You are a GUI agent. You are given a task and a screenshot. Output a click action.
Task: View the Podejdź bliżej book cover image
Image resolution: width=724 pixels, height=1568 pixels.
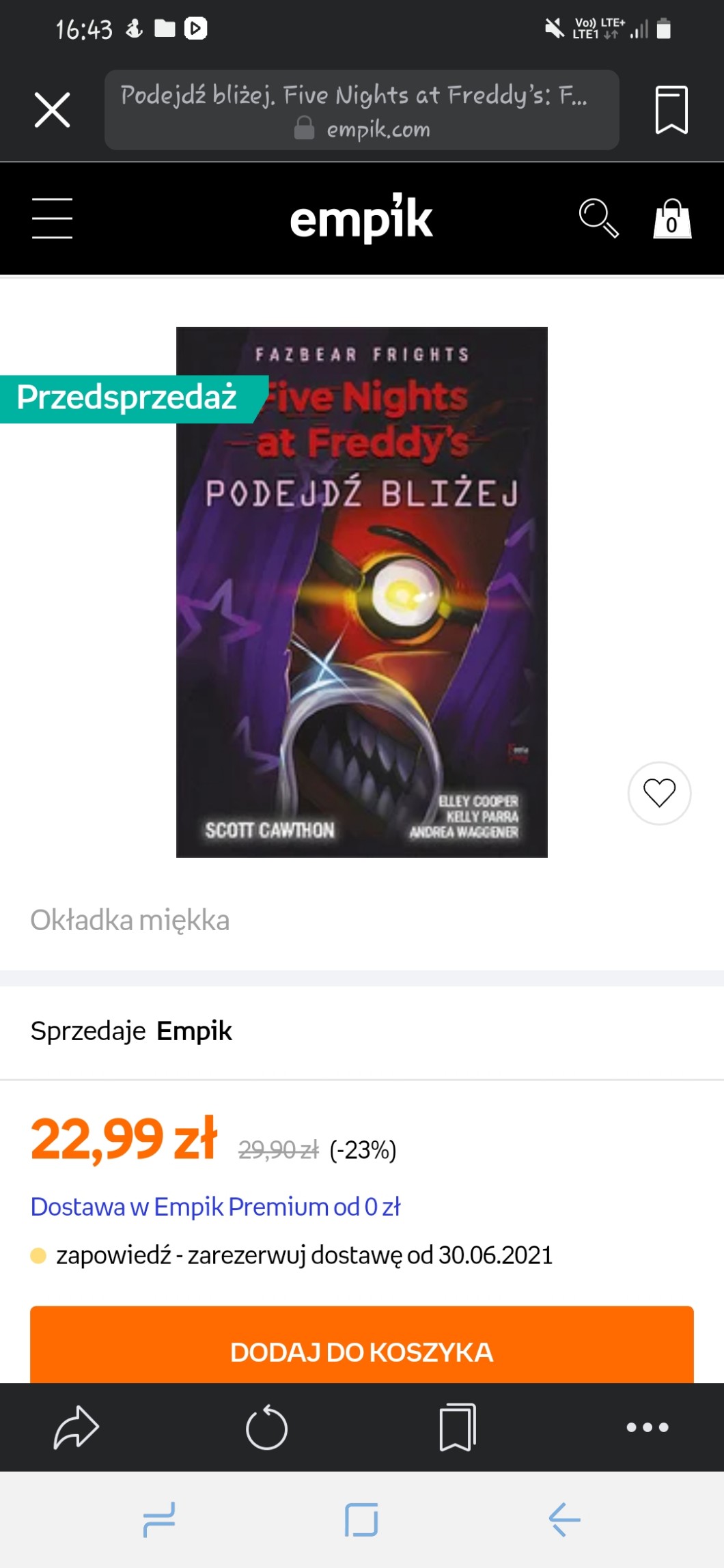coord(361,592)
